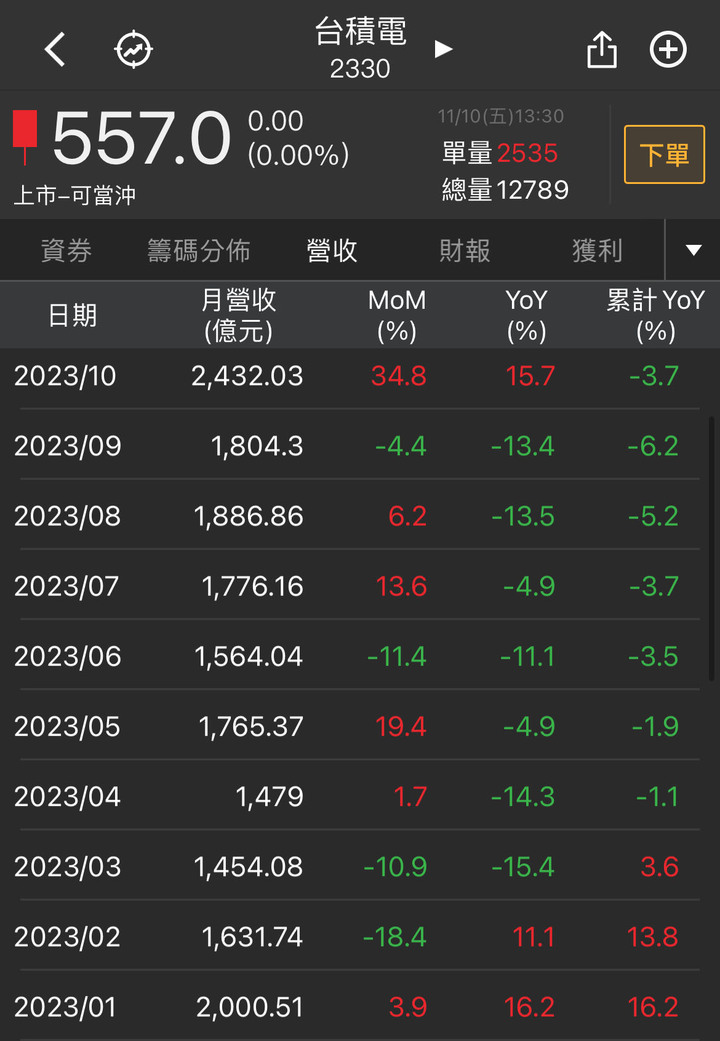
Task: Tap the 下單 order button
Action: tap(664, 155)
